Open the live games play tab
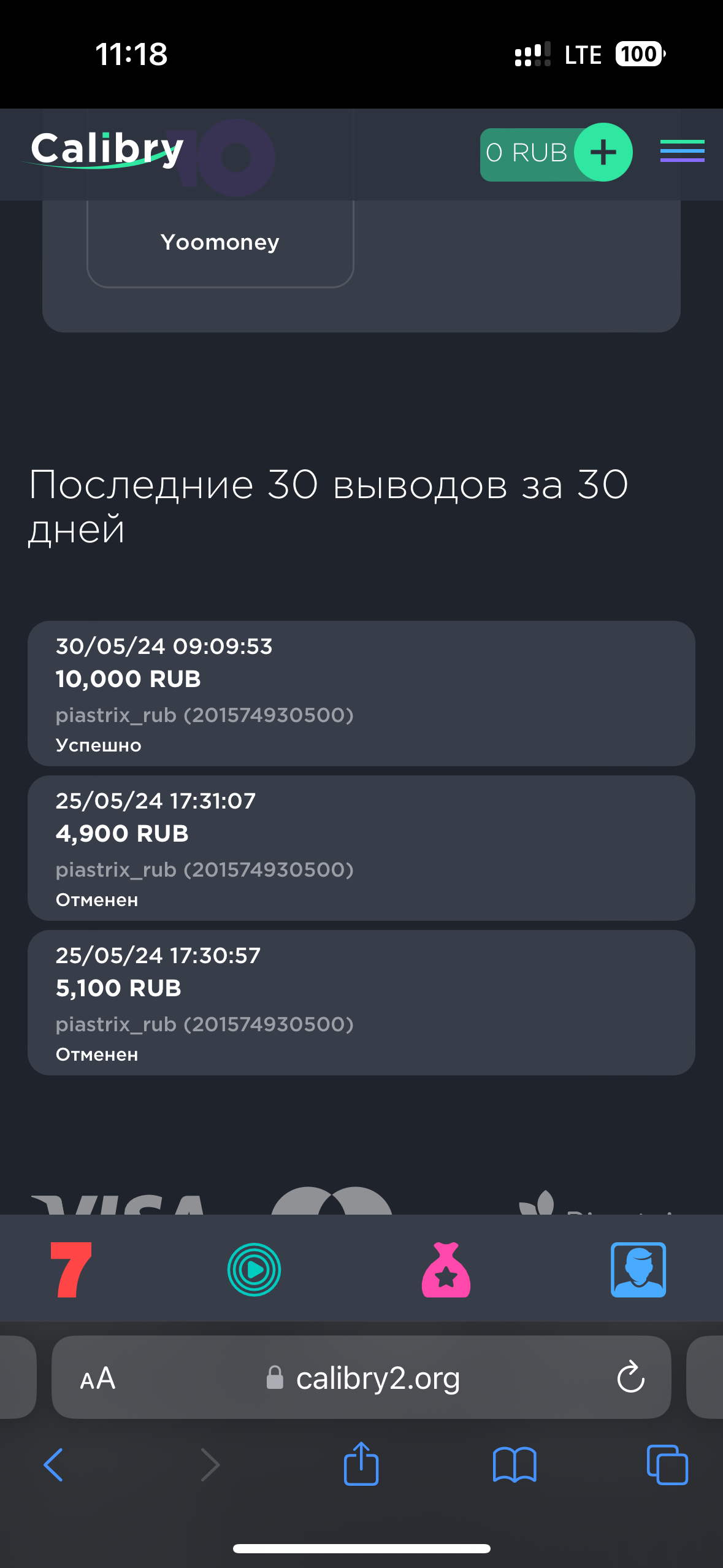The width and height of the screenshot is (723, 1568). (x=254, y=1270)
